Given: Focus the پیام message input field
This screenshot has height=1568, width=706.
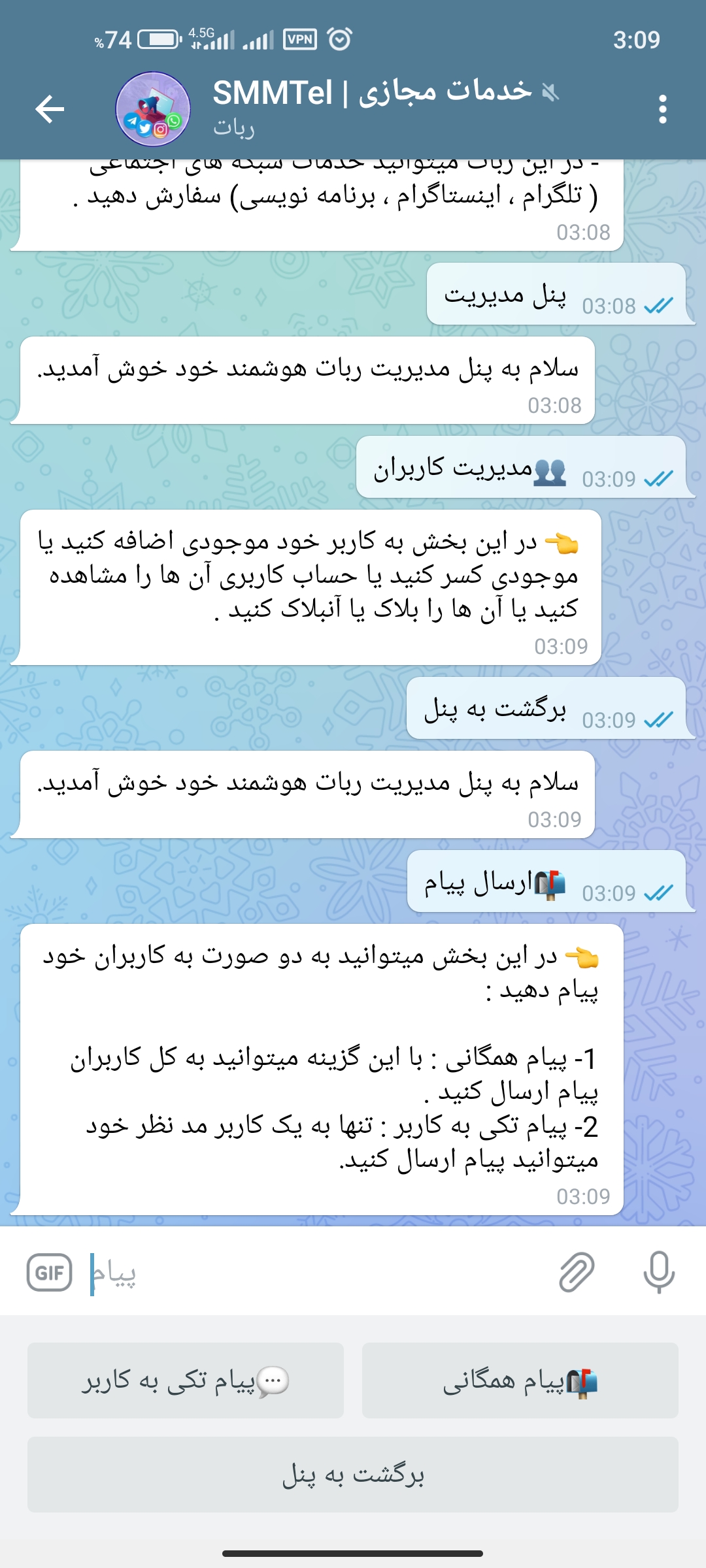Looking at the screenshot, I should pos(314,1273).
